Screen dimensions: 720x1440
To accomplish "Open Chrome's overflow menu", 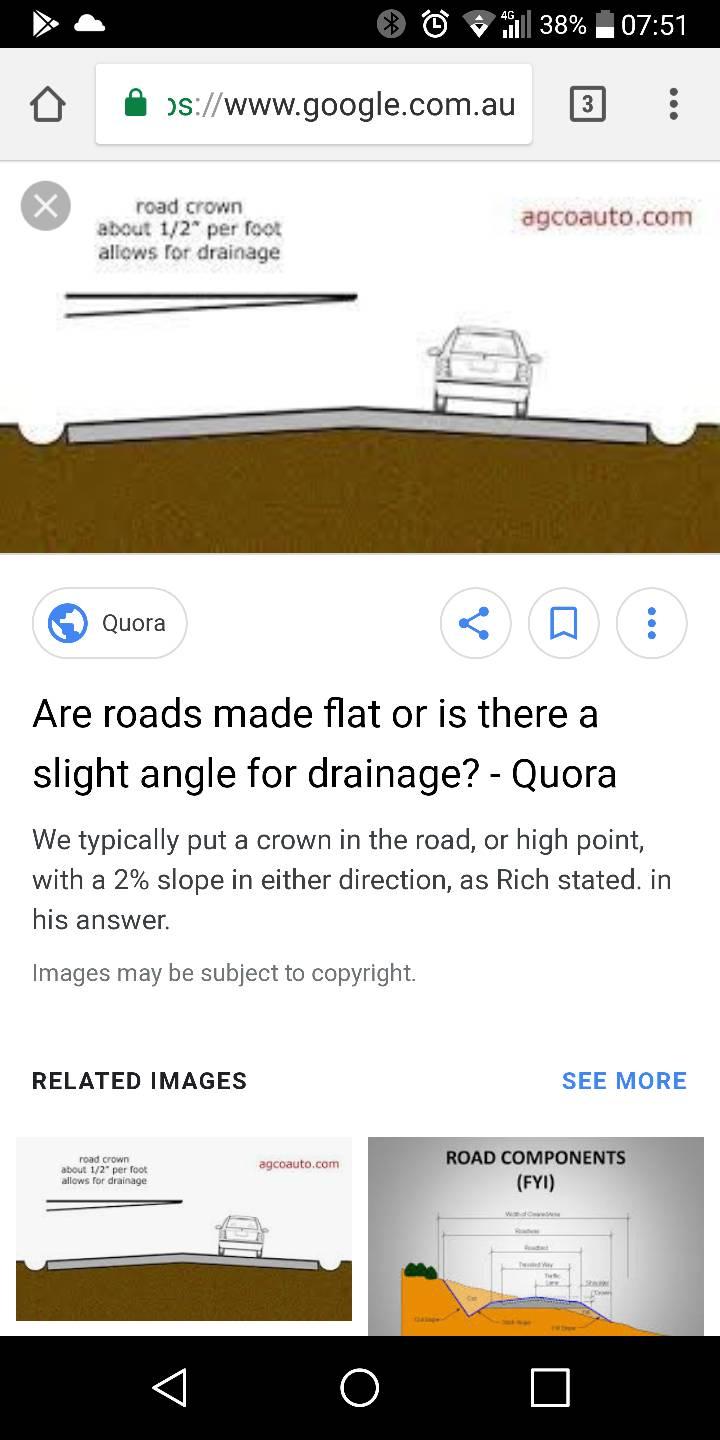I will [x=673, y=104].
